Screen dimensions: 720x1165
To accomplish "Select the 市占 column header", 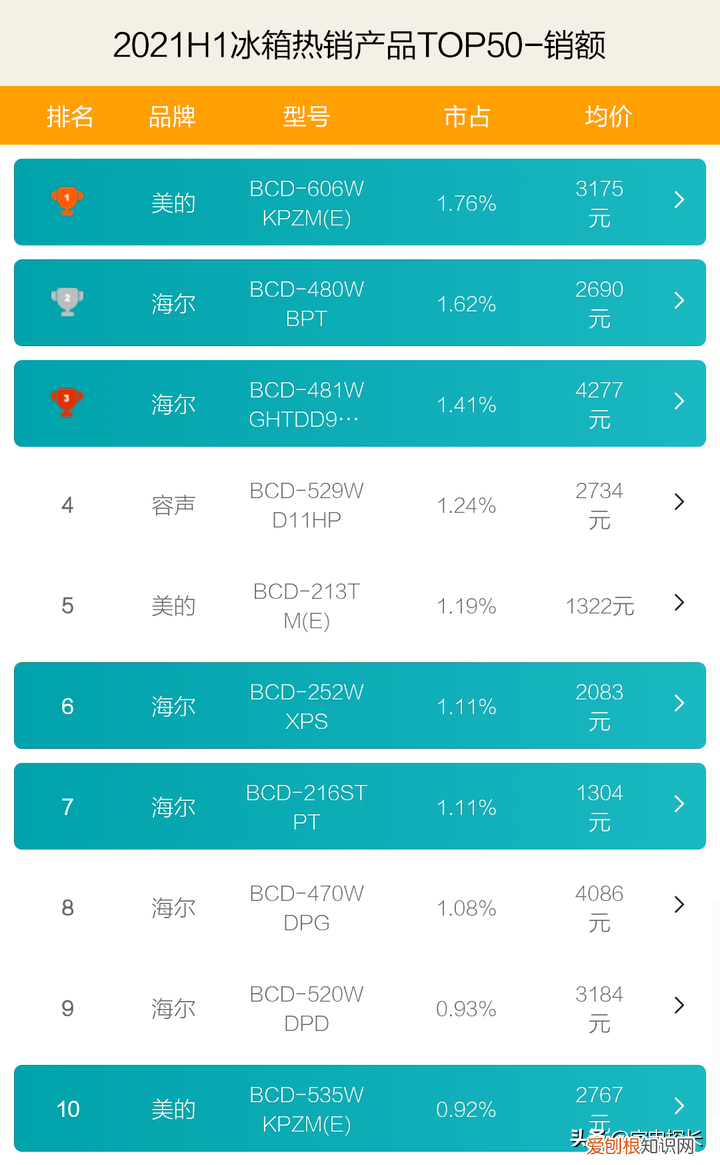I will [466, 116].
